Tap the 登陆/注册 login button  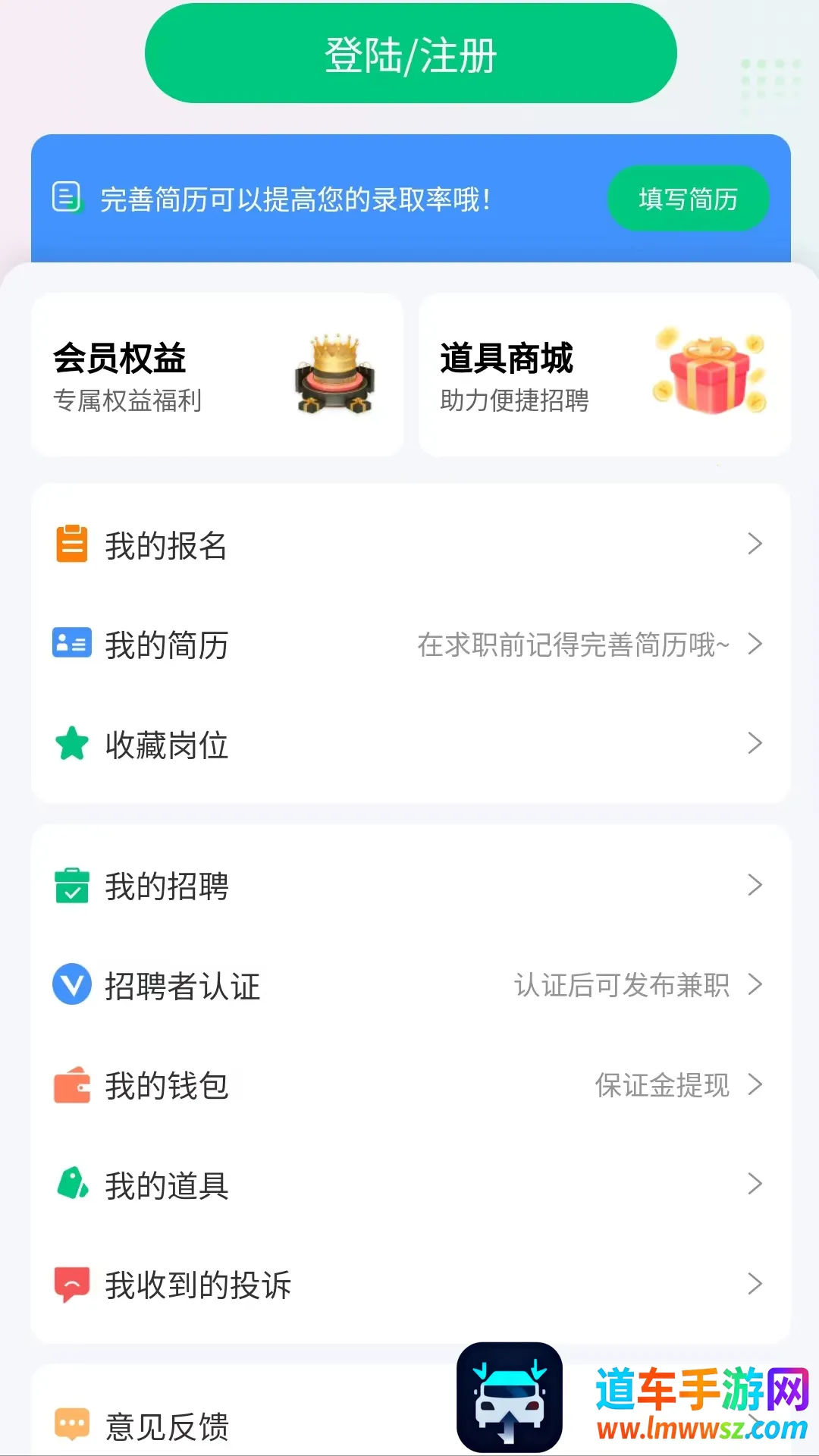pyautogui.click(x=410, y=55)
